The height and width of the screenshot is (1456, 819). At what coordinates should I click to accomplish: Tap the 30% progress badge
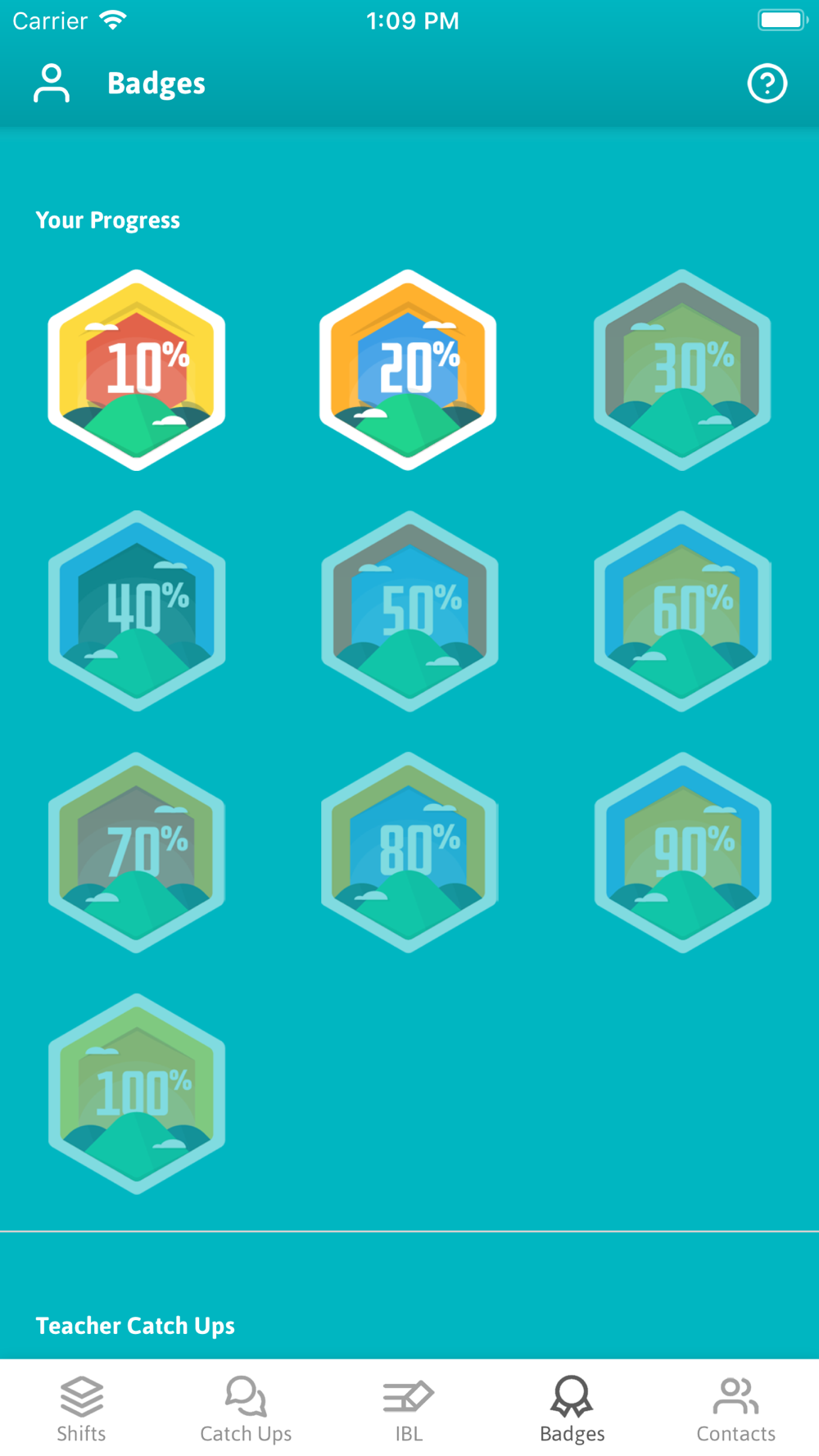(682, 370)
